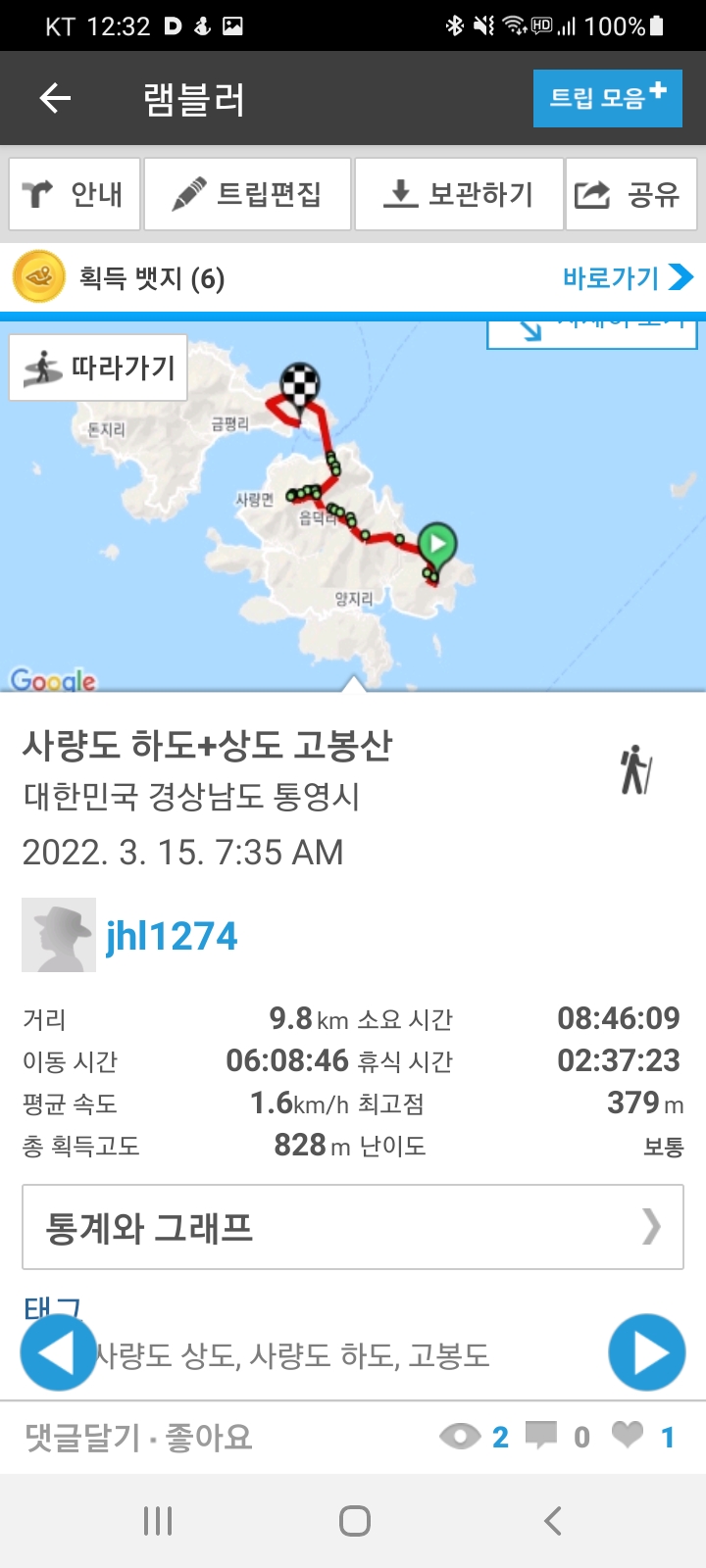The width and height of the screenshot is (706, 1568).
Task: Go to the previous trip with left arrow
Action: pyautogui.click(x=59, y=1352)
